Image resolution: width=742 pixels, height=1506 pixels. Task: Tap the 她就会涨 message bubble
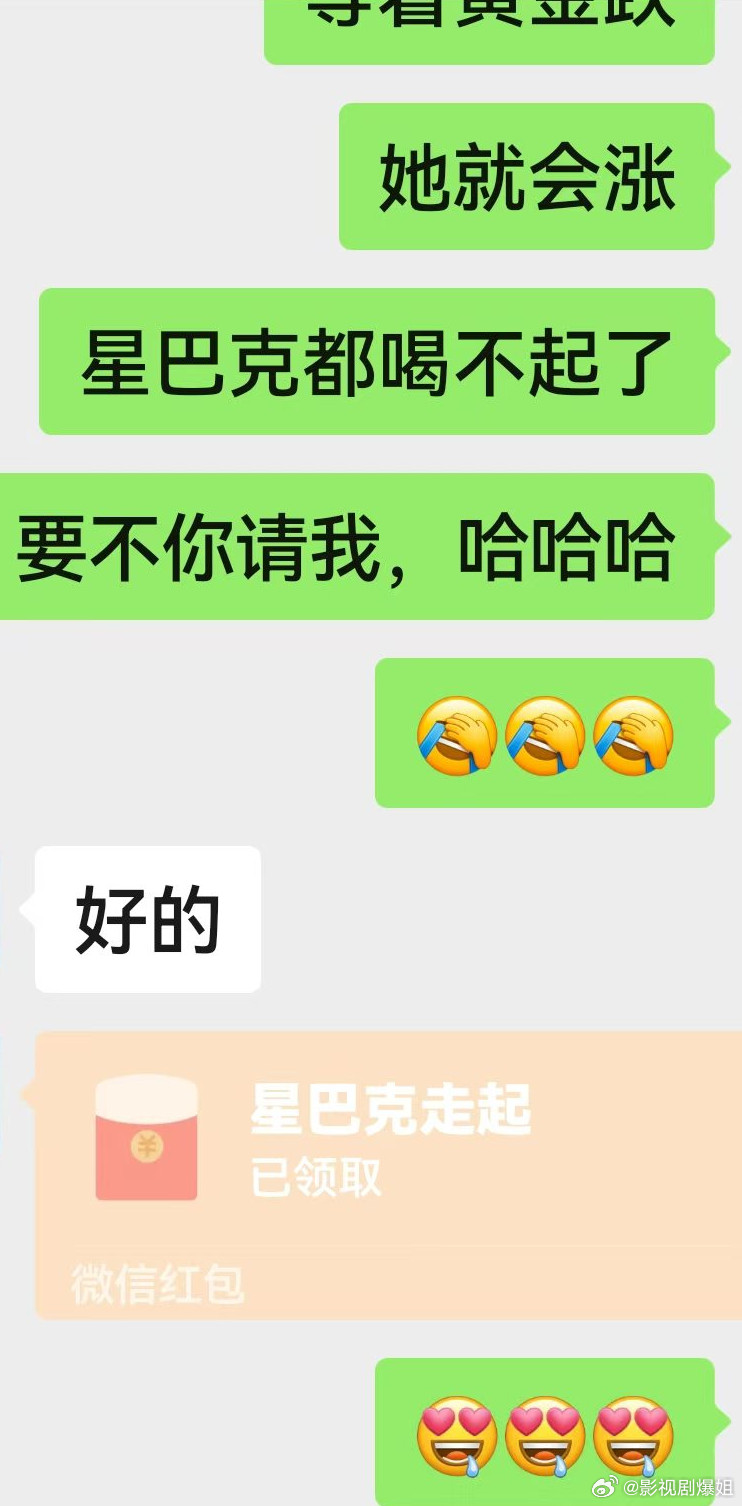click(527, 177)
